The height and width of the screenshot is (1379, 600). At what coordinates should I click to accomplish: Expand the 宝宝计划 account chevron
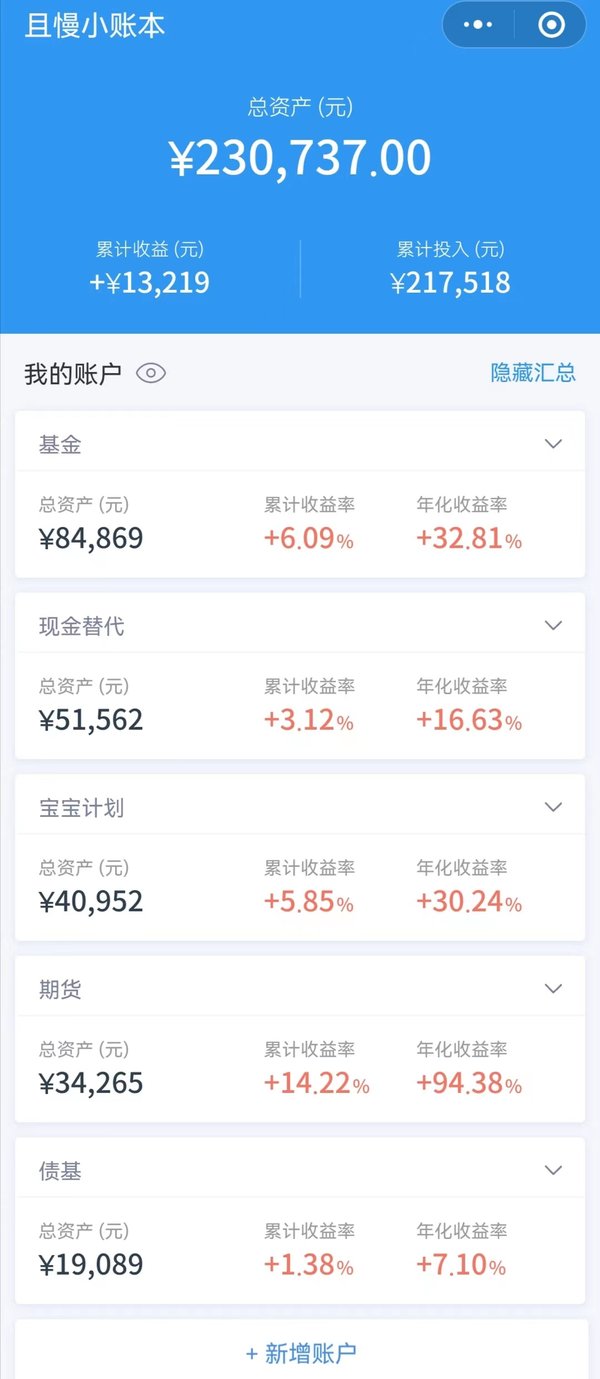(x=553, y=807)
